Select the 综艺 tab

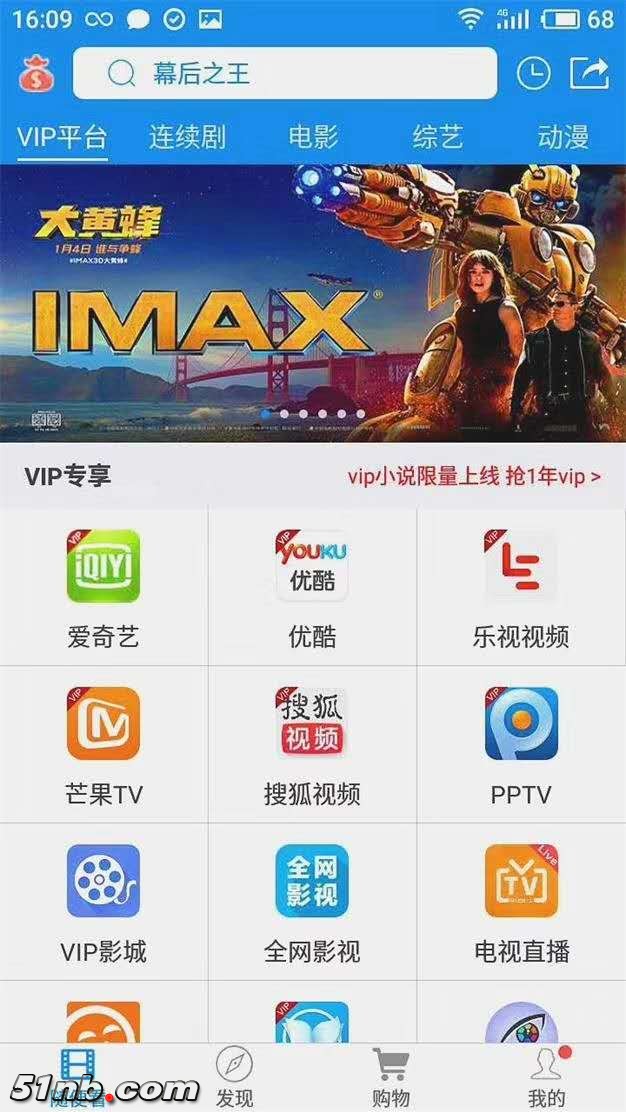coord(438,137)
